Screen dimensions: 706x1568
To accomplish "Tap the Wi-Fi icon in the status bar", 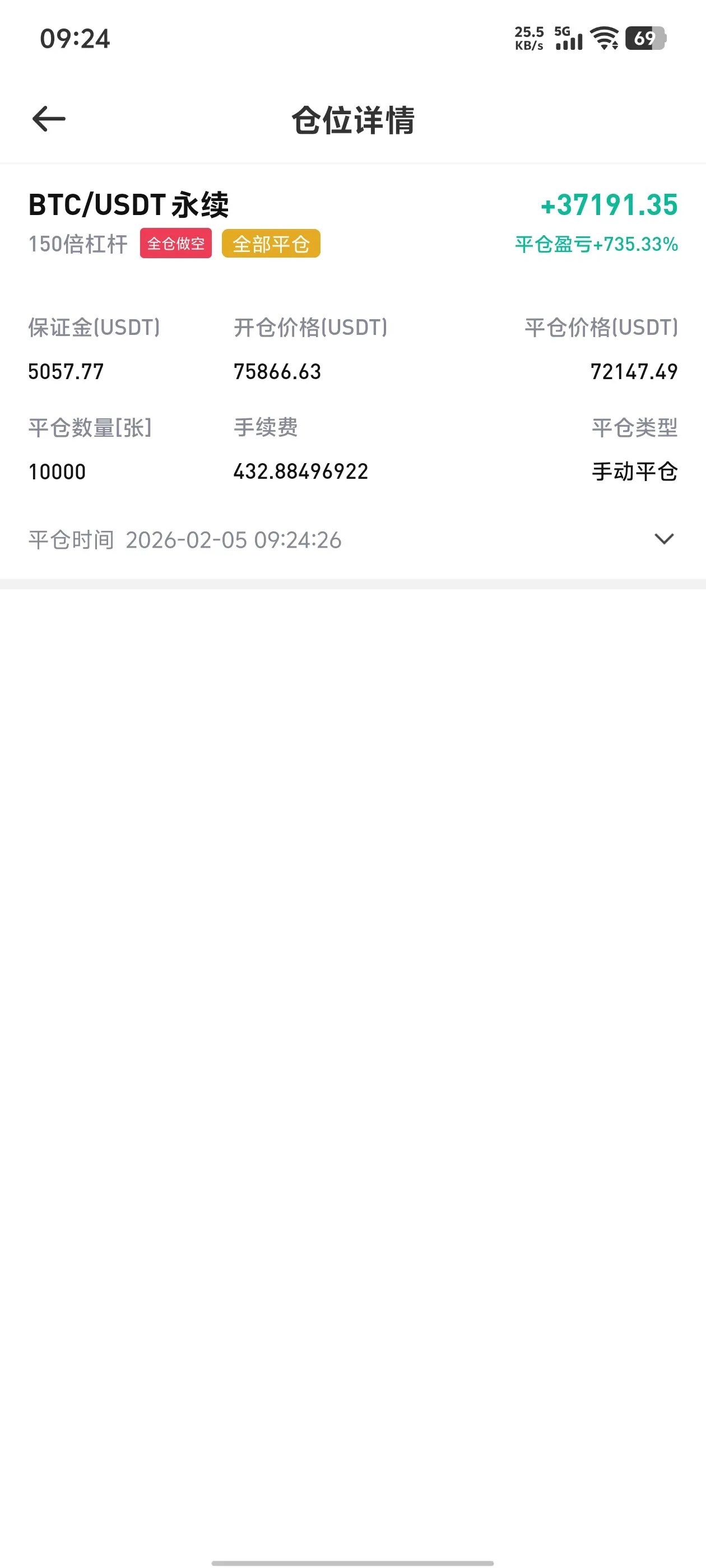I will [603, 38].
